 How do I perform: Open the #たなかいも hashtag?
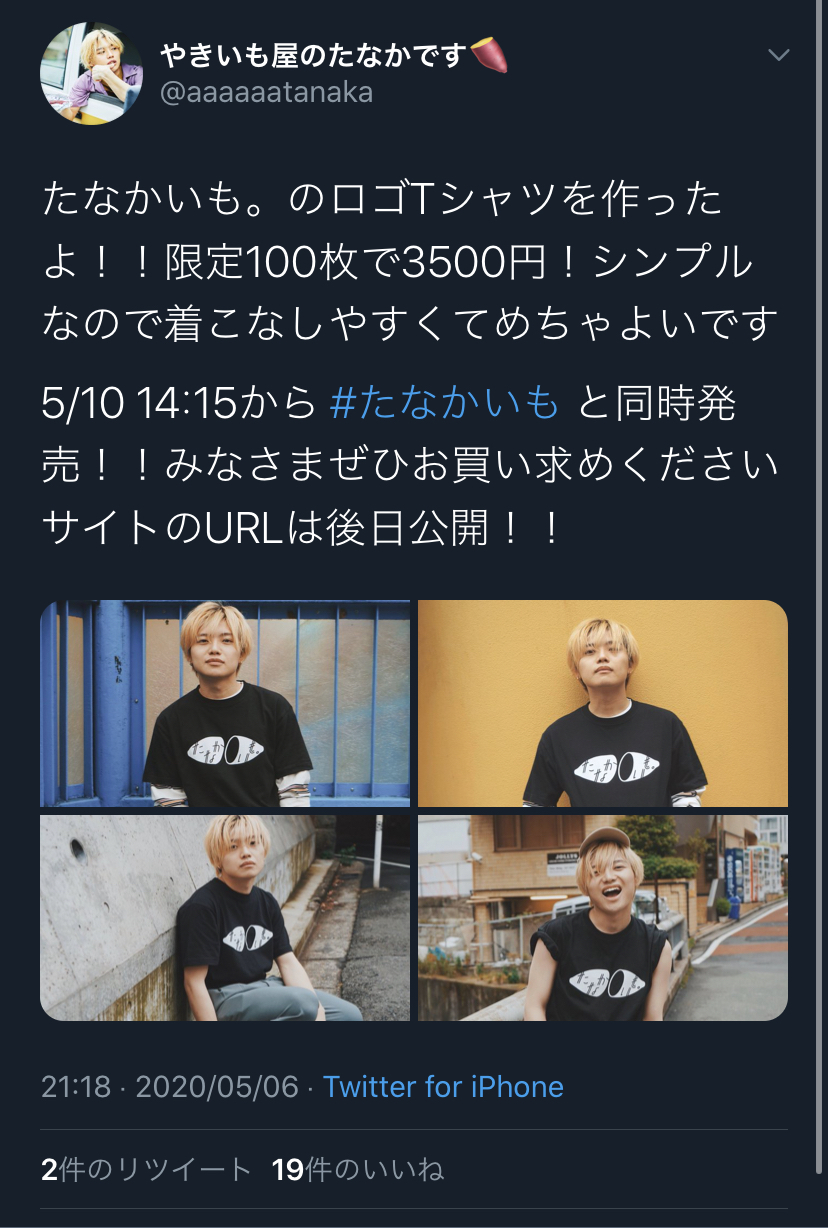444,403
